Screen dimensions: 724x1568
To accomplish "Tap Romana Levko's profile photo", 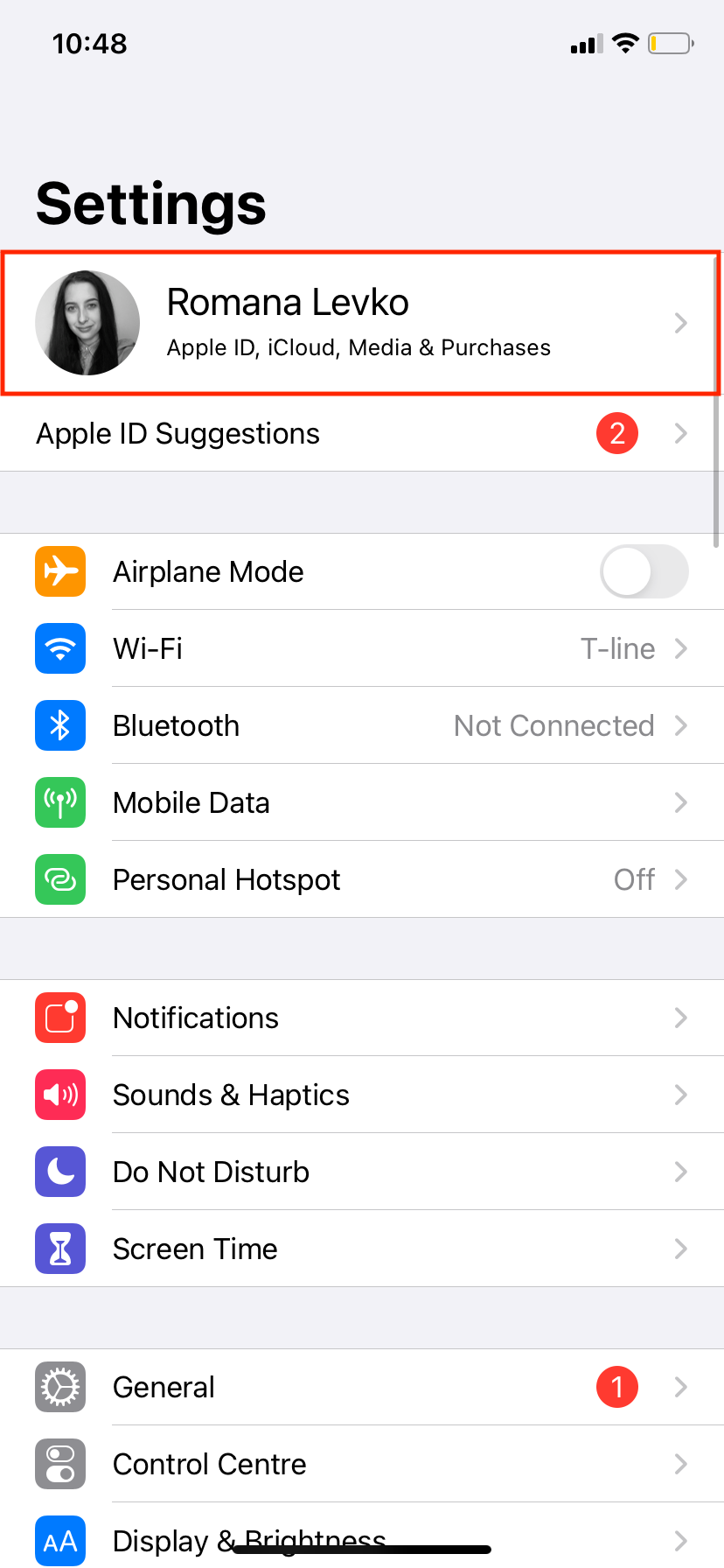I will coord(87,322).
